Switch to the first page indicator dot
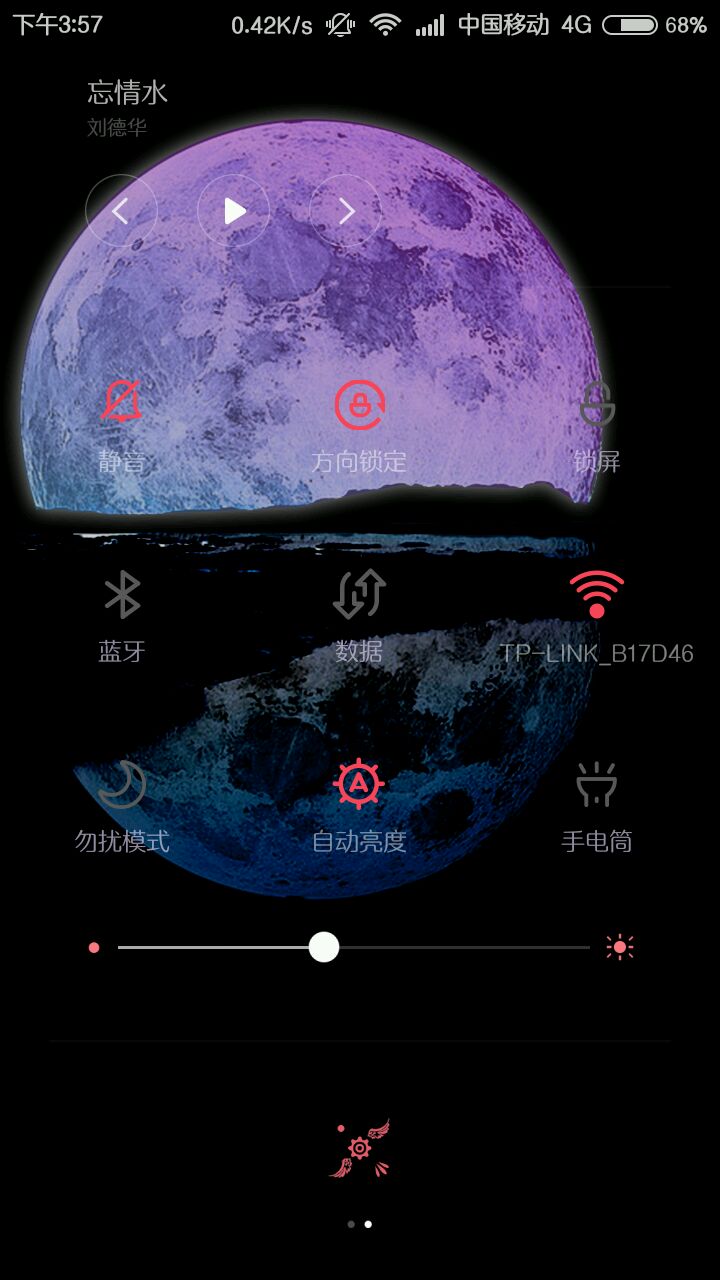The width and height of the screenshot is (720, 1280). pos(351,1224)
